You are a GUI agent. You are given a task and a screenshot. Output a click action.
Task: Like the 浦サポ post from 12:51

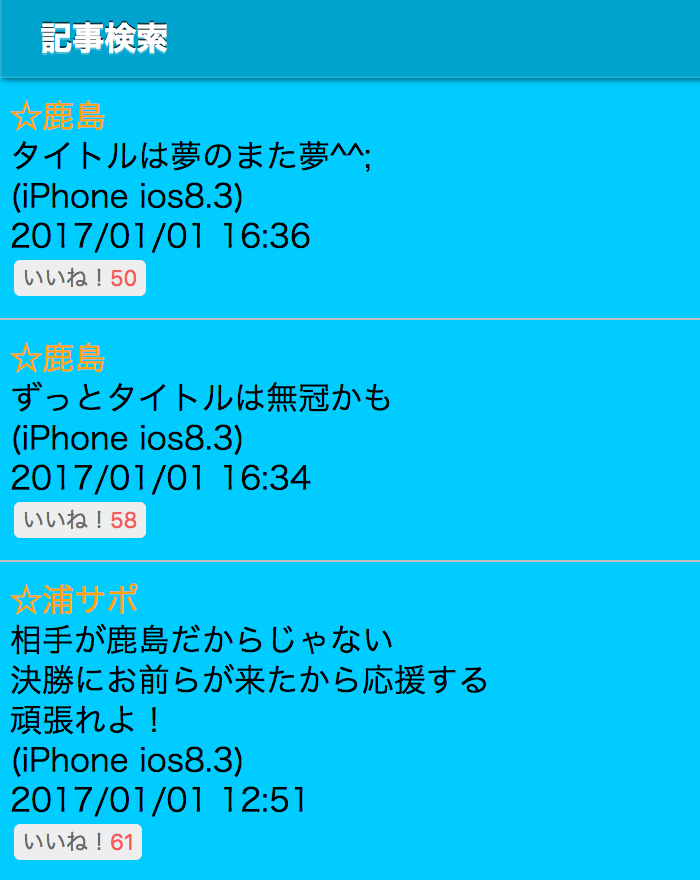78,842
